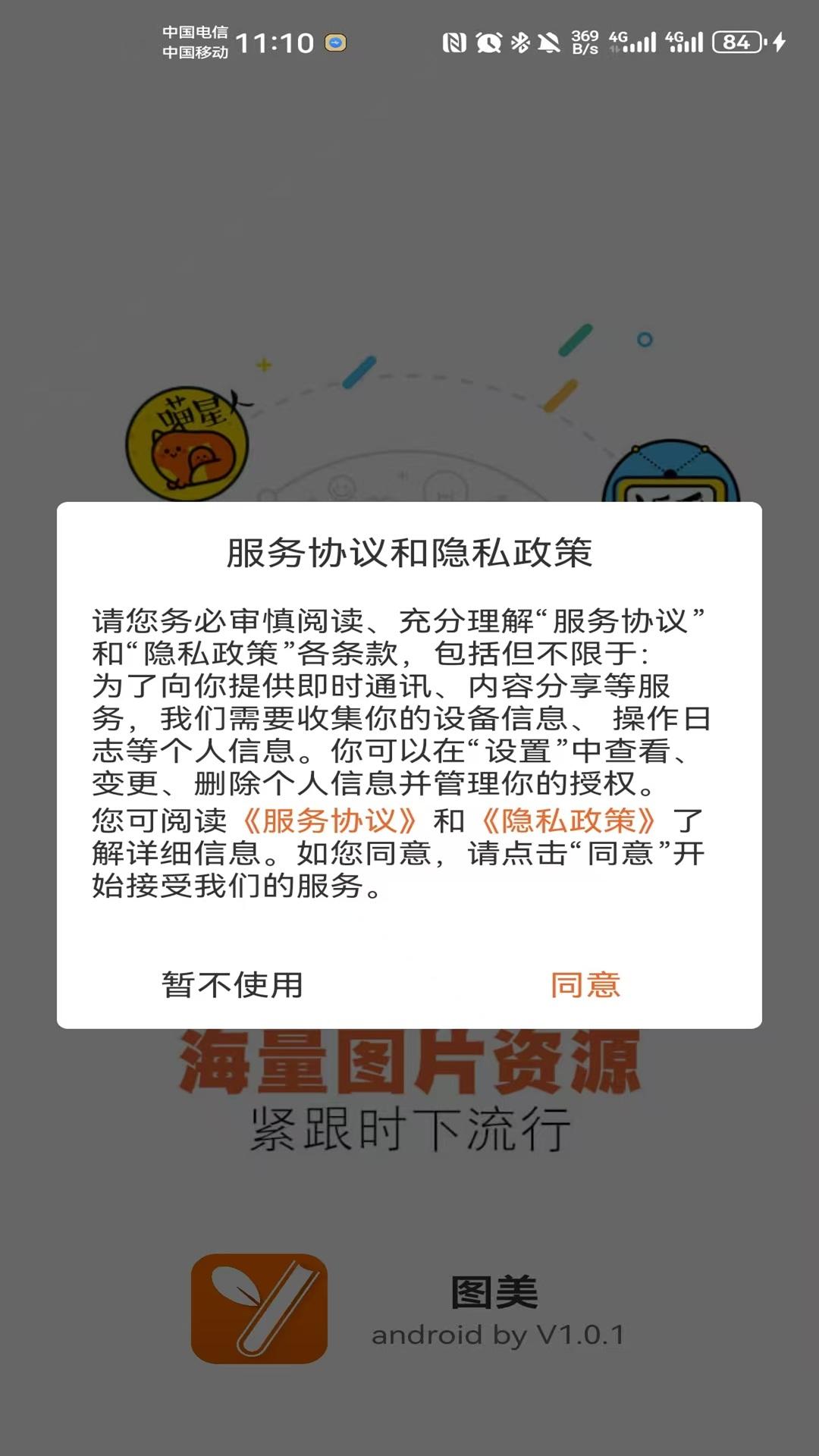819x1456 pixels.
Task: Open the 《服务协议》 link
Action: 329,821
